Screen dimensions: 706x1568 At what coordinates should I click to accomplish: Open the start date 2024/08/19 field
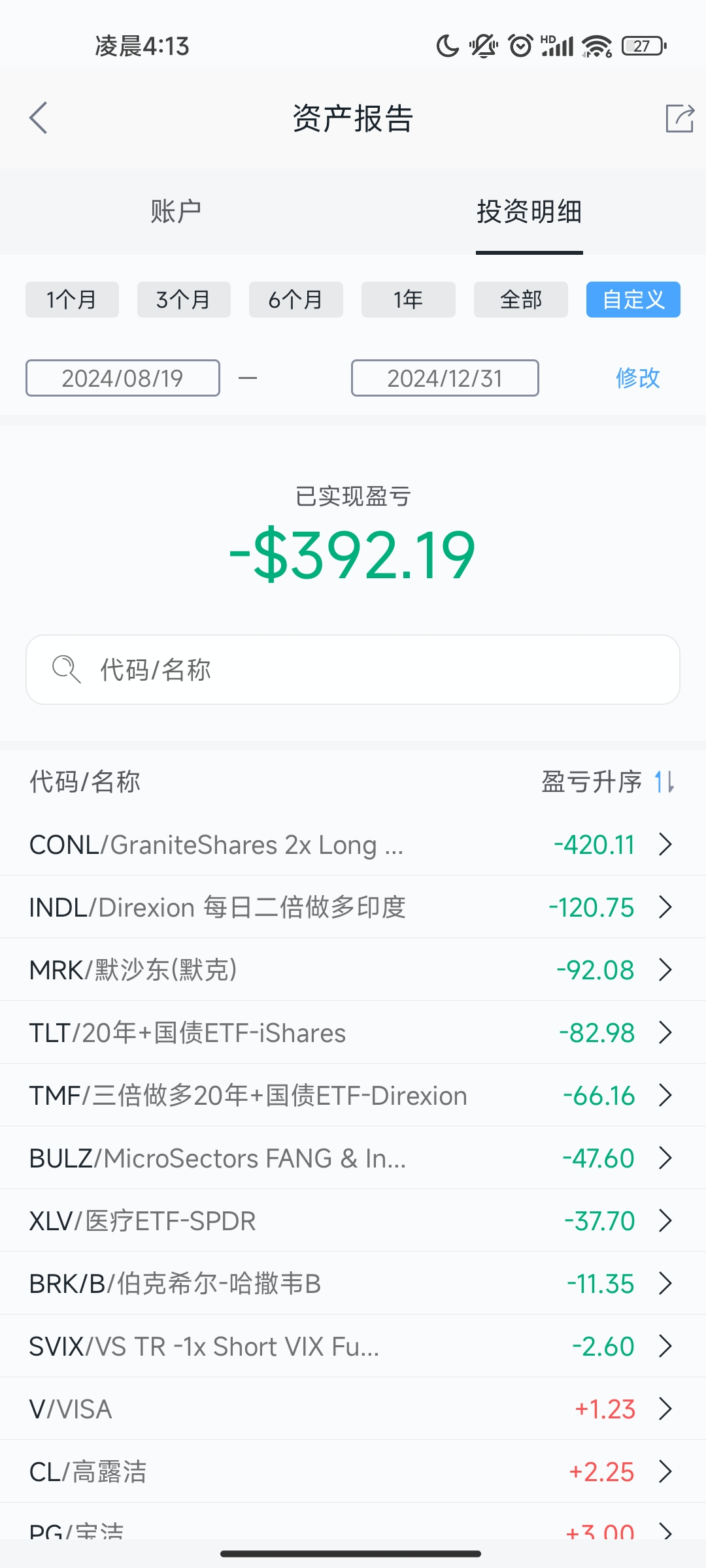click(123, 378)
